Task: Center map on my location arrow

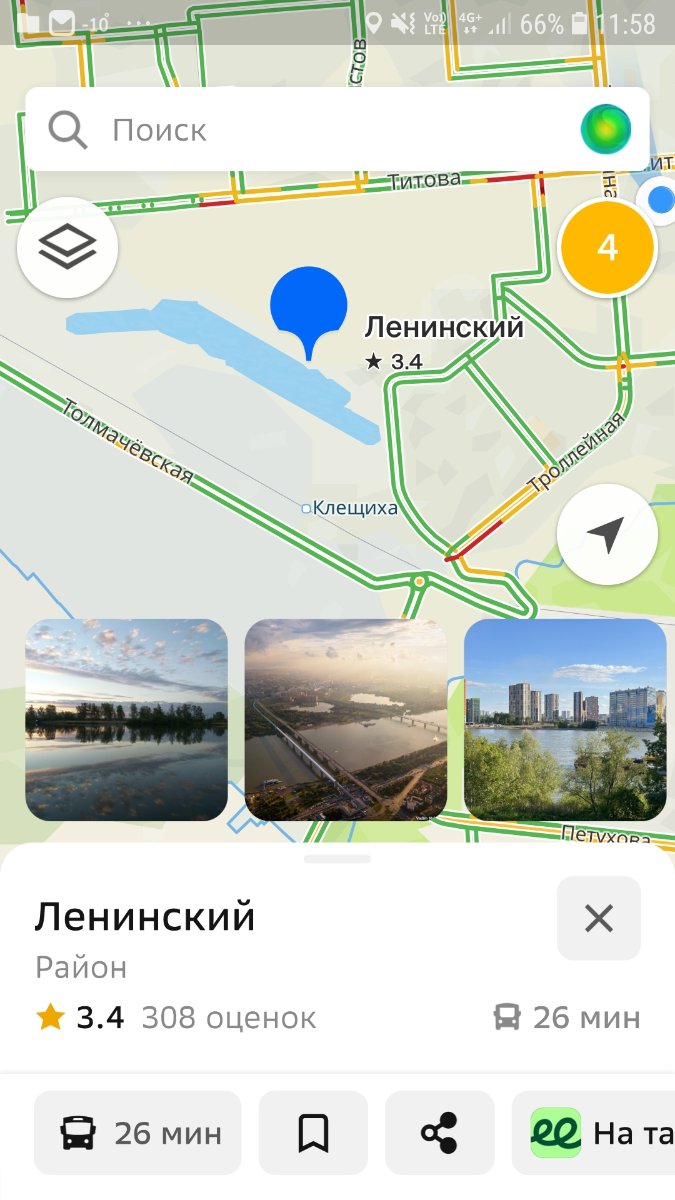Action: tap(607, 535)
